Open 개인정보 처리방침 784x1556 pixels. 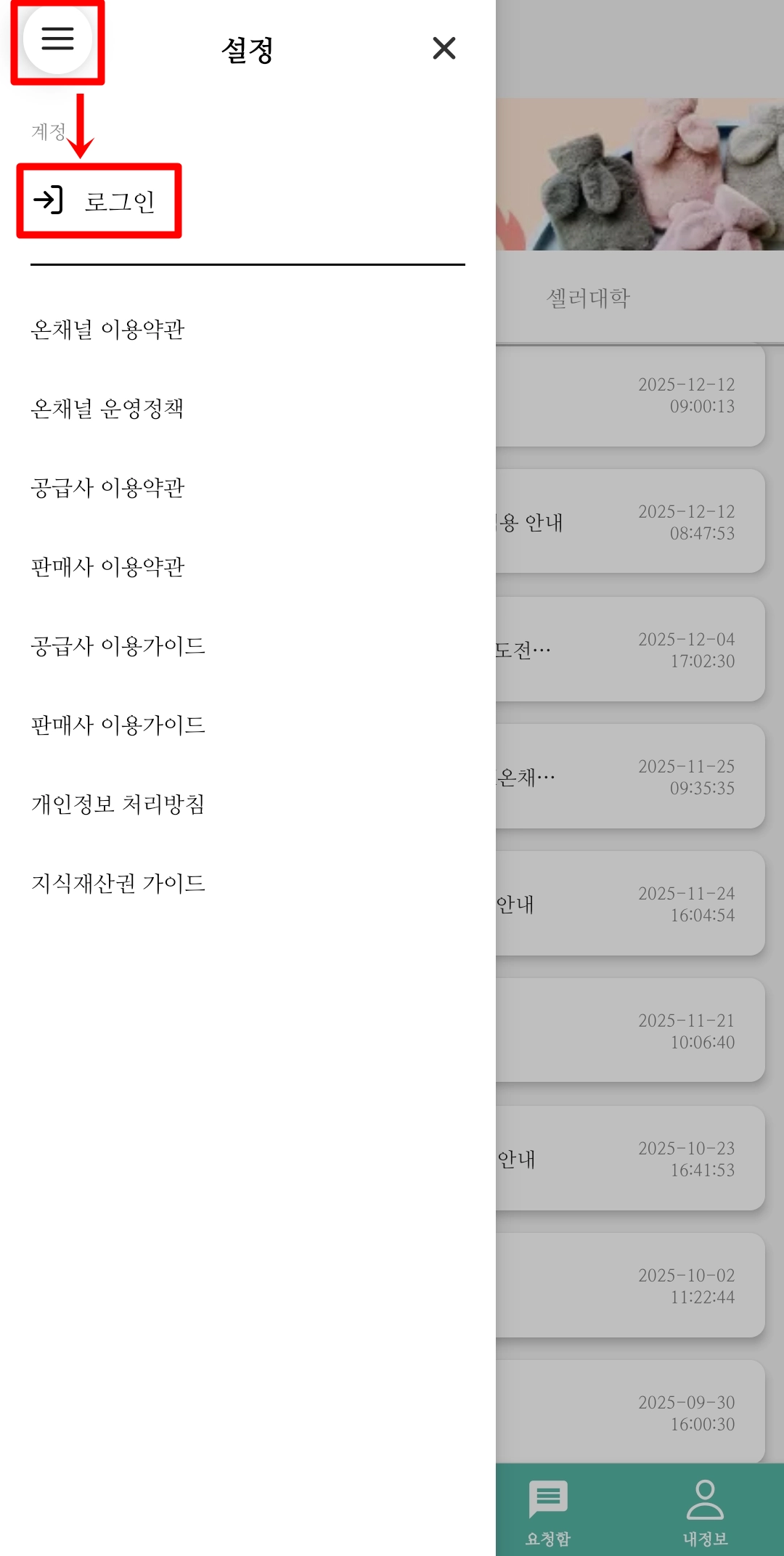(118, 805)
